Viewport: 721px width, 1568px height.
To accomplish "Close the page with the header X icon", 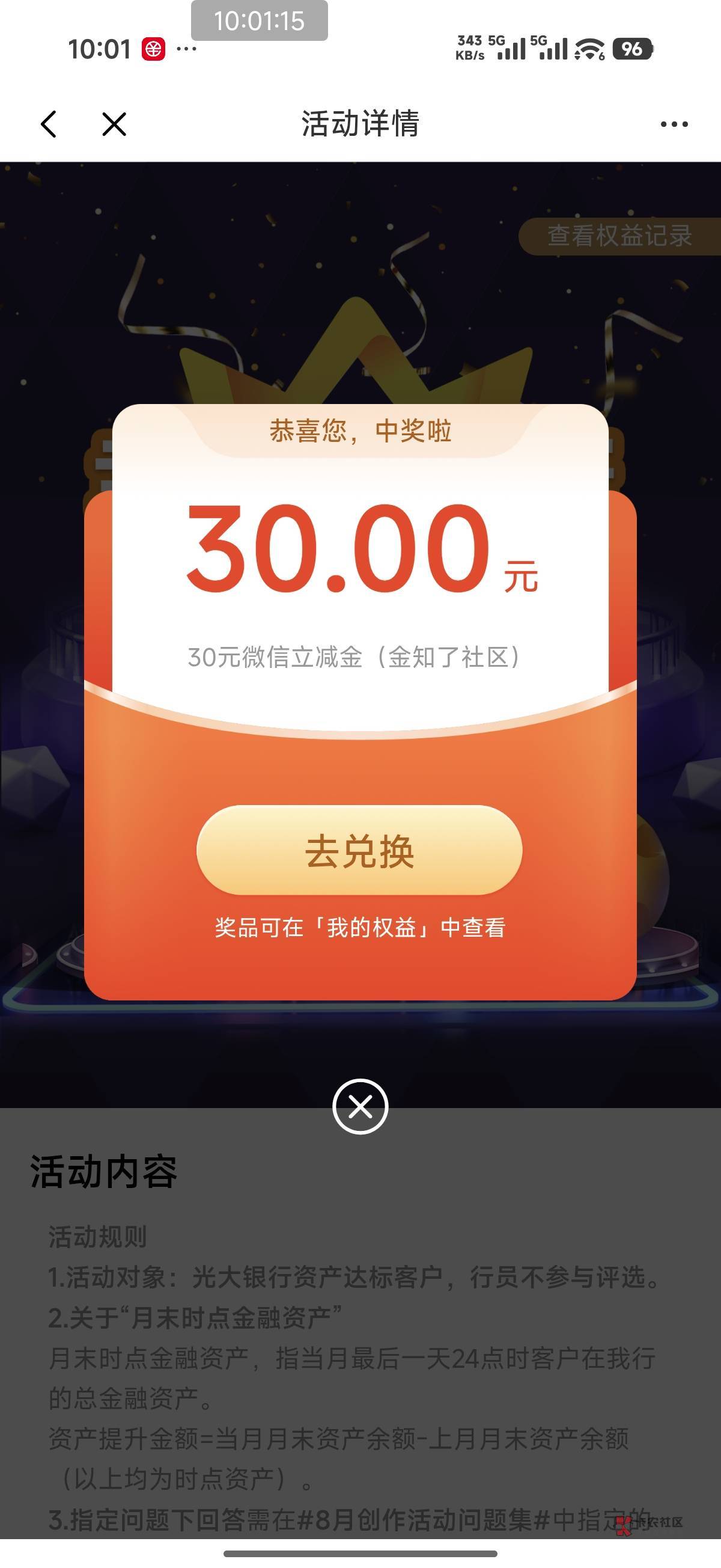I will coord(114,124).
